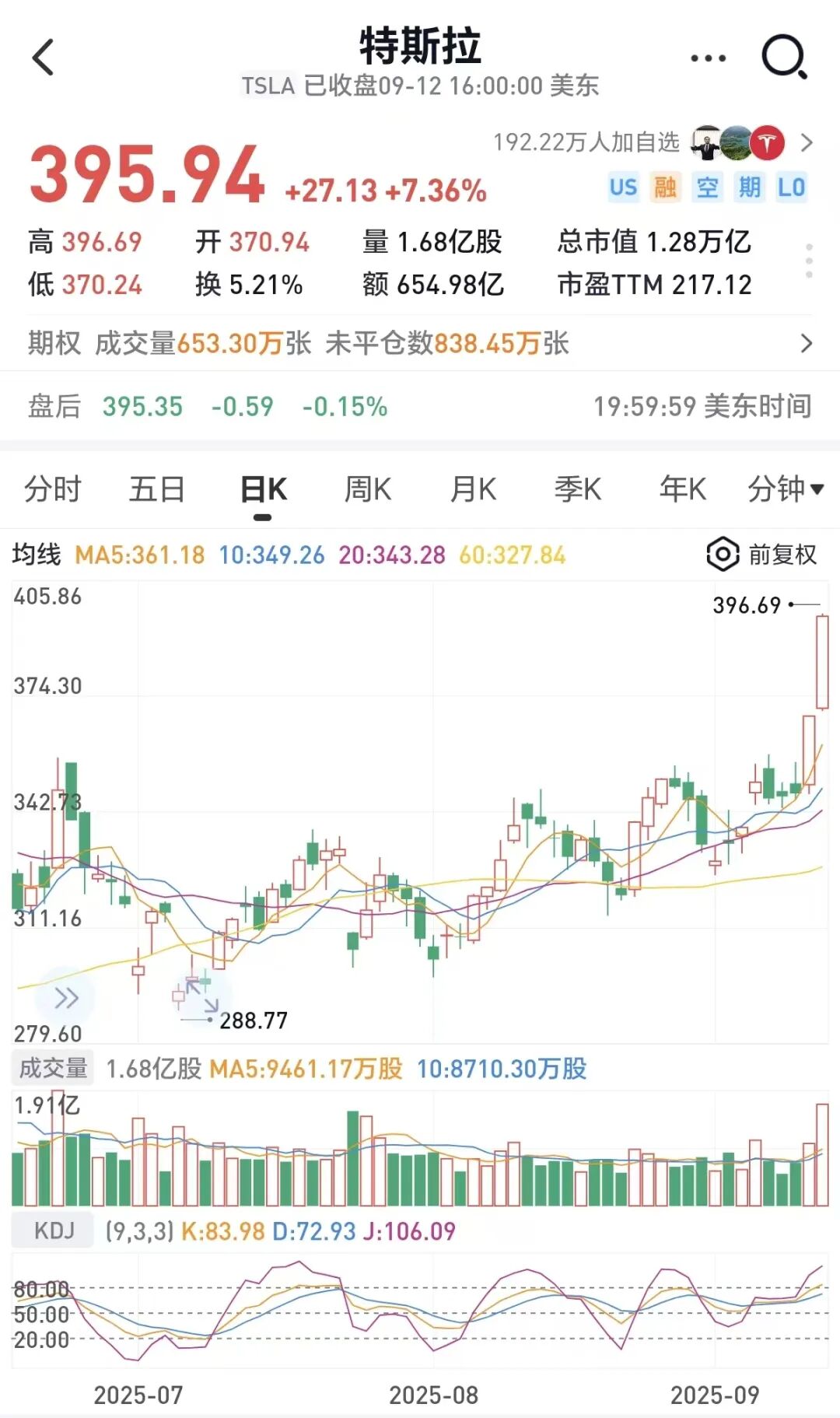This screenshot has width=840, height=1418.
Task: Switch to the 年K yearly chart
Action: (x=682, y=489)
